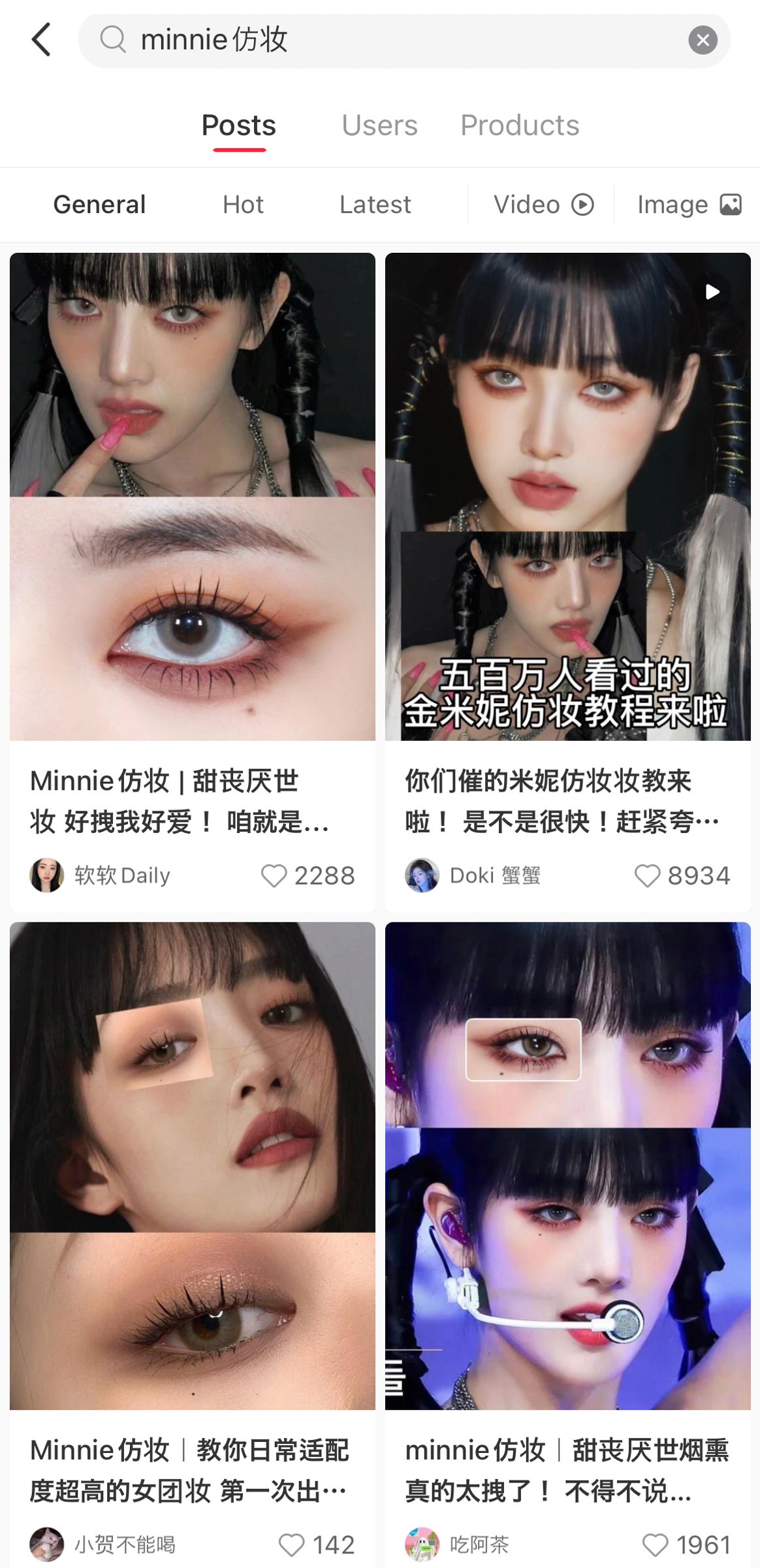760x1568 pixels.
Task: Switch to the Products tab
Action: pos(520,125)
